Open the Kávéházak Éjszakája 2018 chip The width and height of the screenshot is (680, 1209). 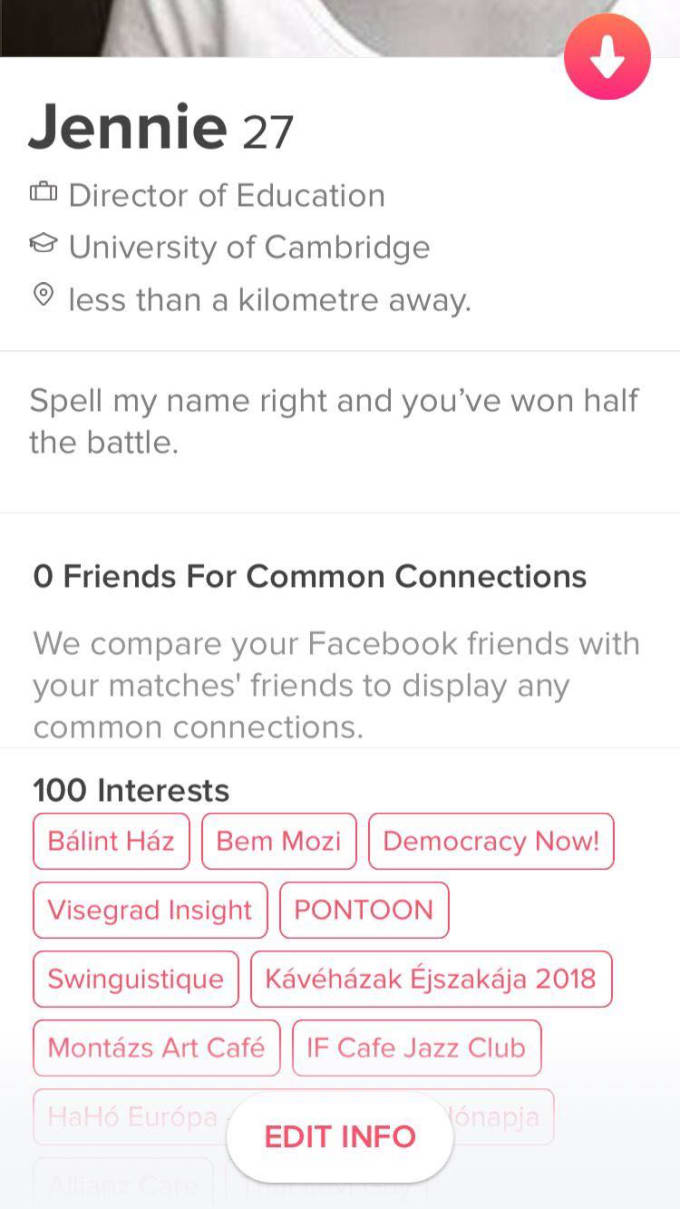tap(431, 979)
